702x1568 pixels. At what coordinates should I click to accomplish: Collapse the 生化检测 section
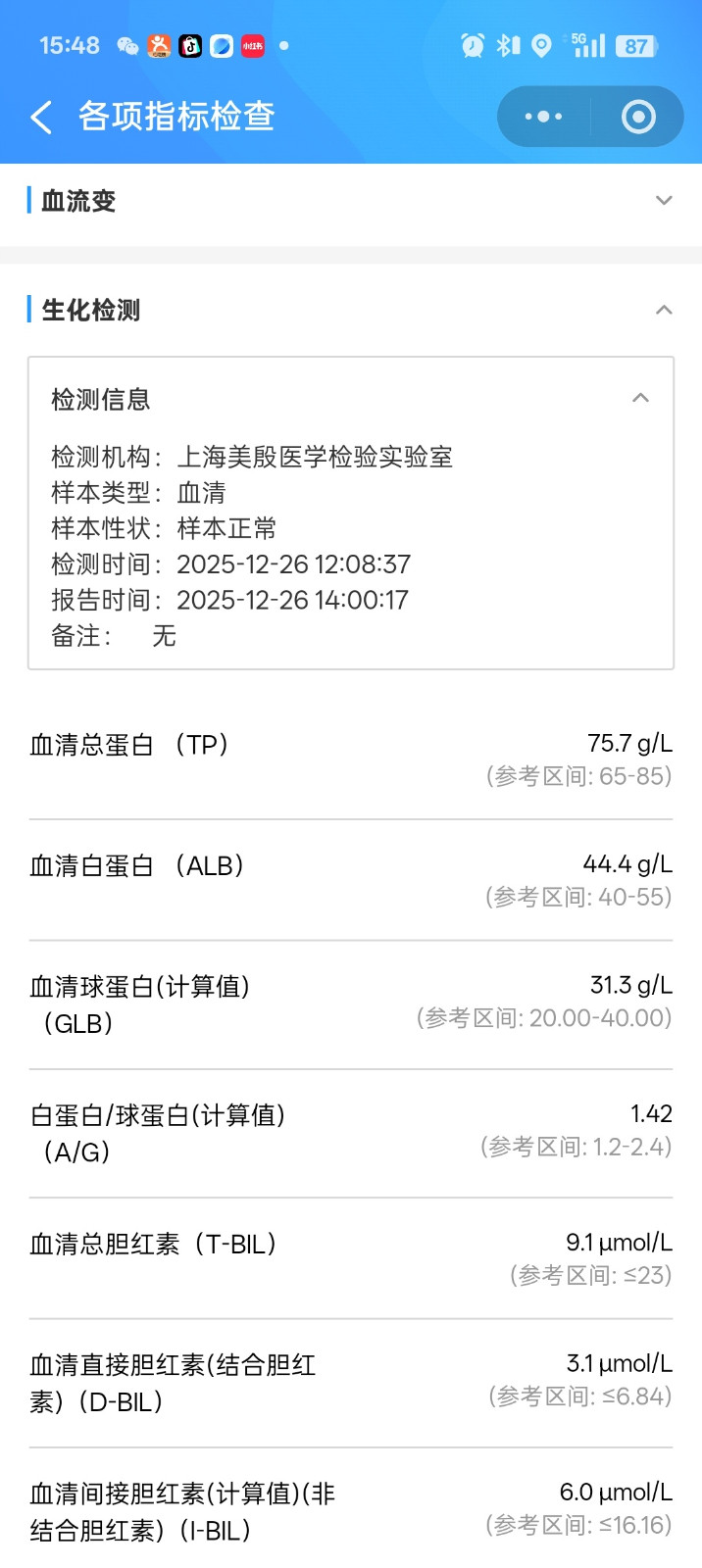[x=664, y=310]
